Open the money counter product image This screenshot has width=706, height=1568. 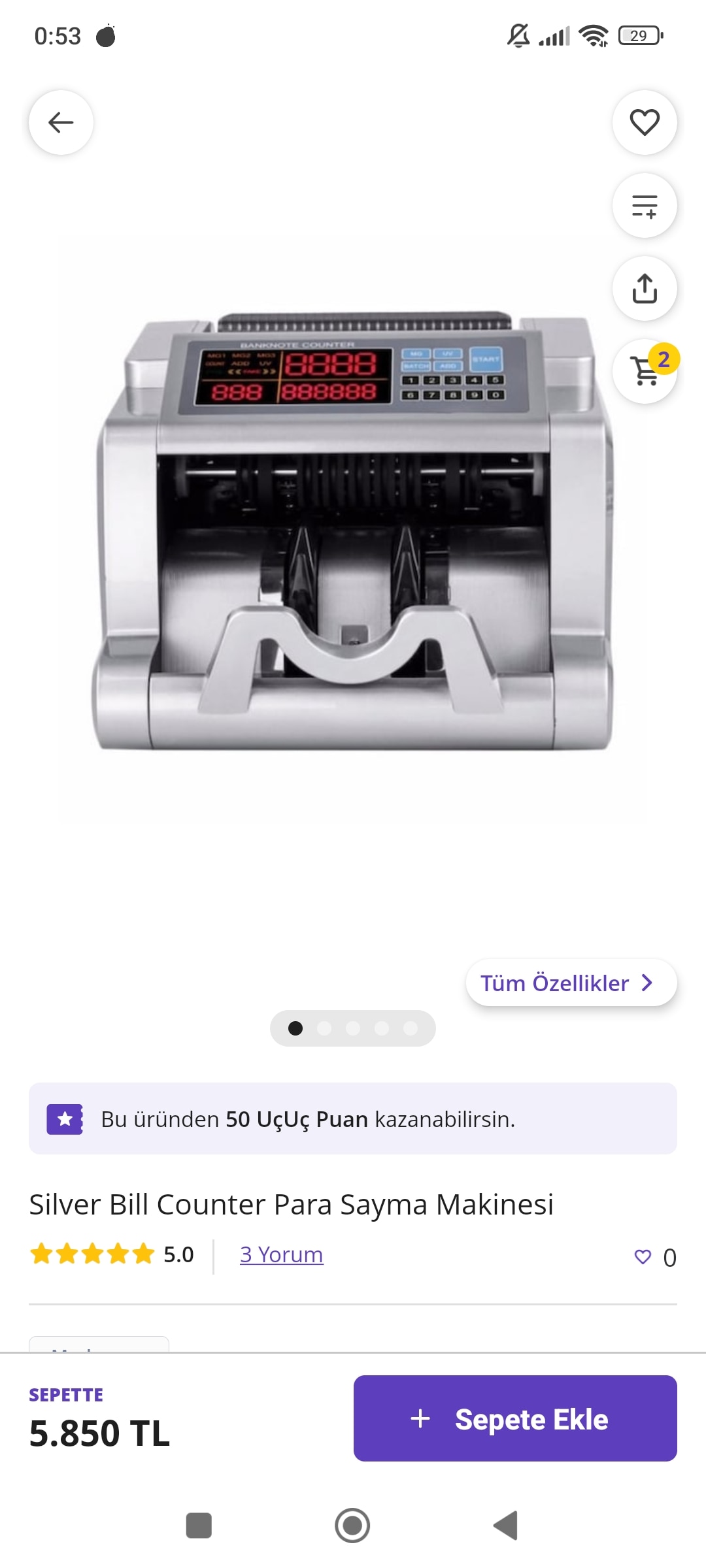coord(353,529)
